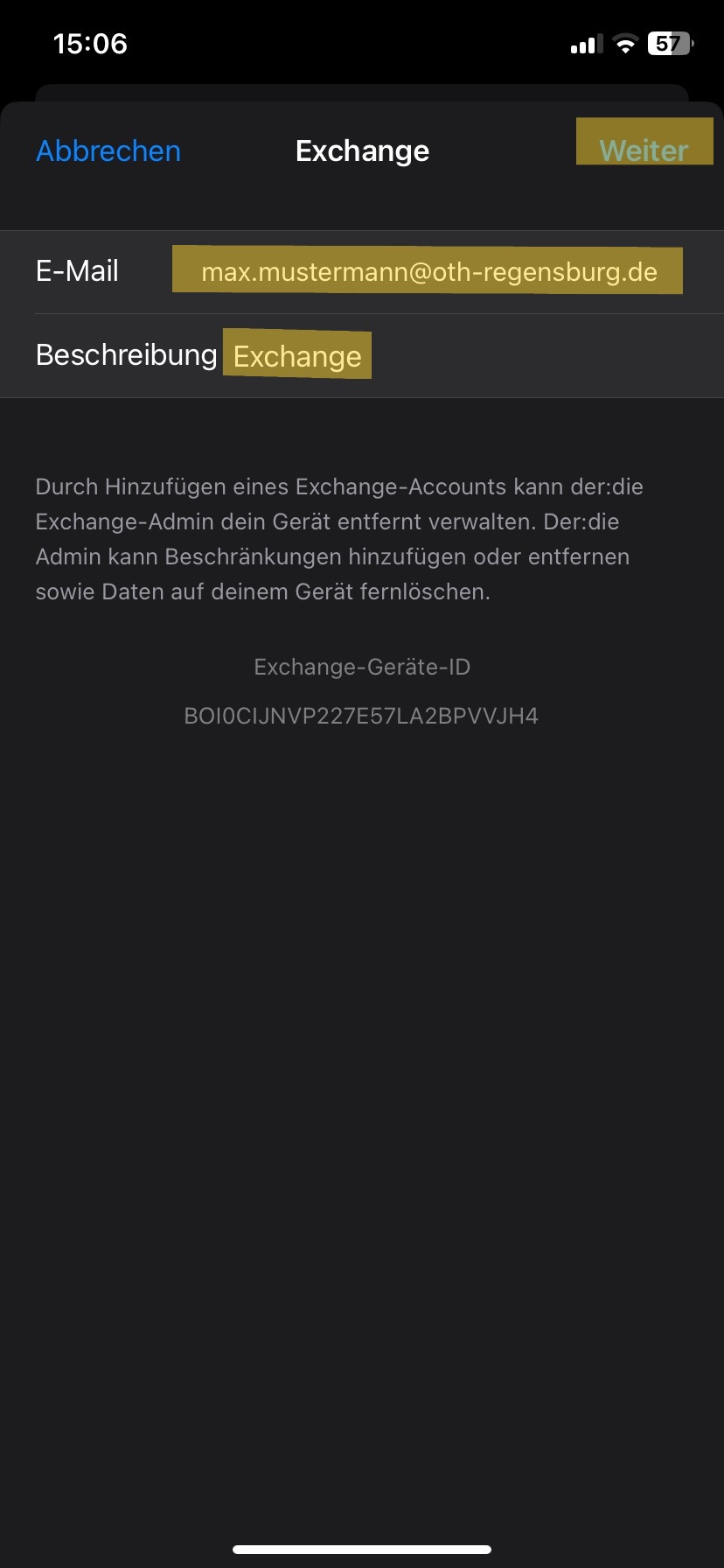Continue with the Weiter button

[644, 150]
